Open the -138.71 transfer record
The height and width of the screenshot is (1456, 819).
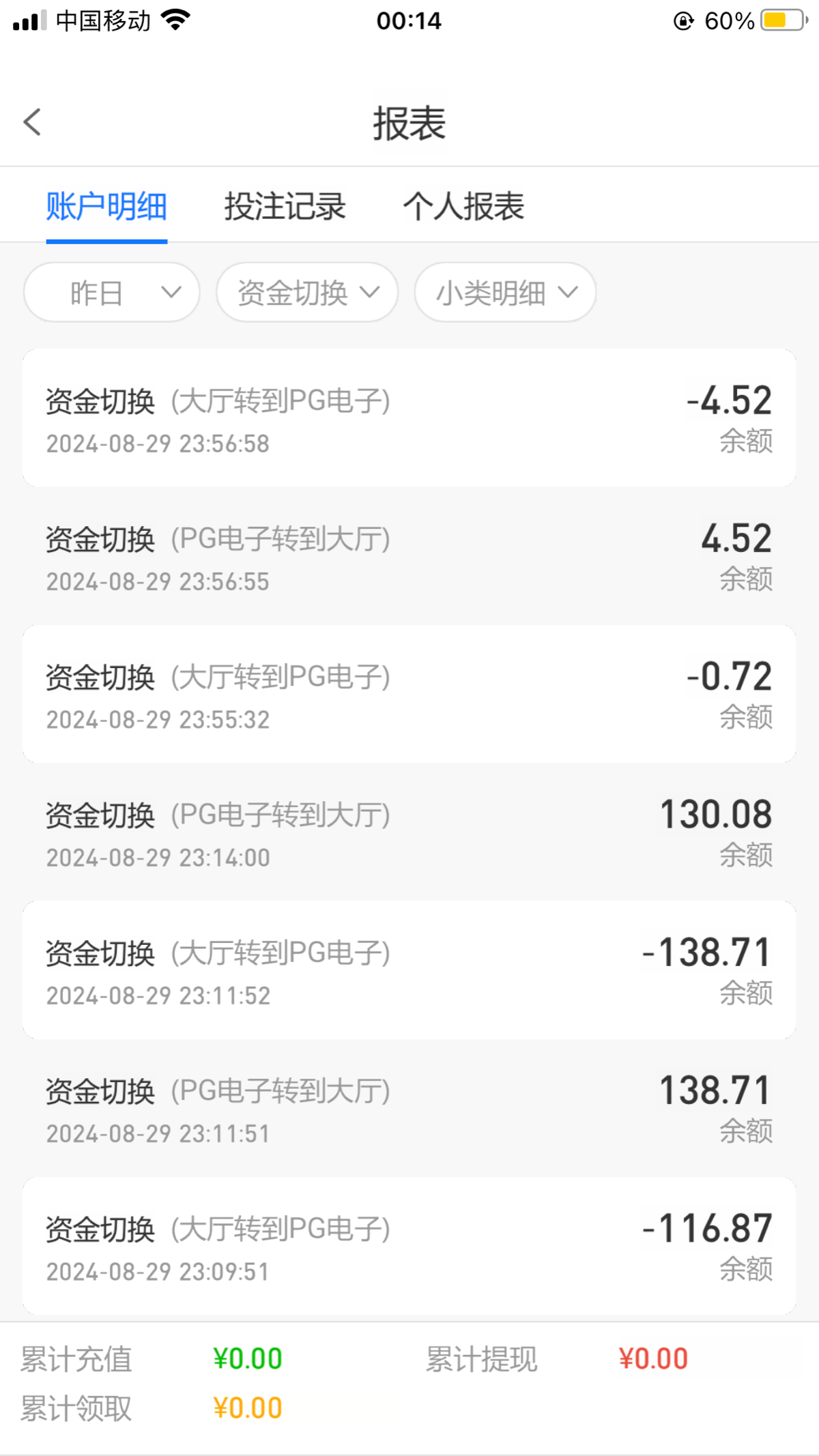(x=409, y=970)
